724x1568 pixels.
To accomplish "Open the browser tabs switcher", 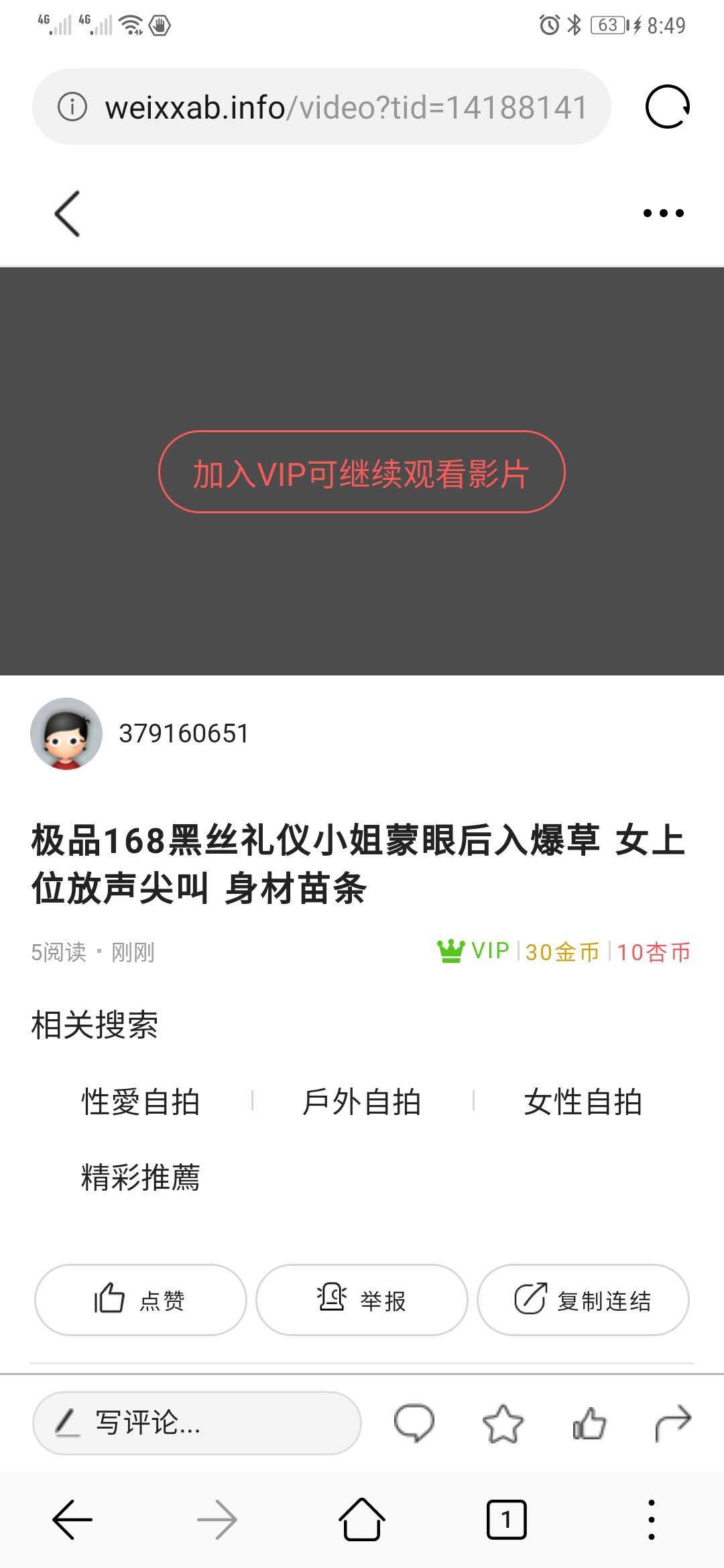I will 506,1520.
